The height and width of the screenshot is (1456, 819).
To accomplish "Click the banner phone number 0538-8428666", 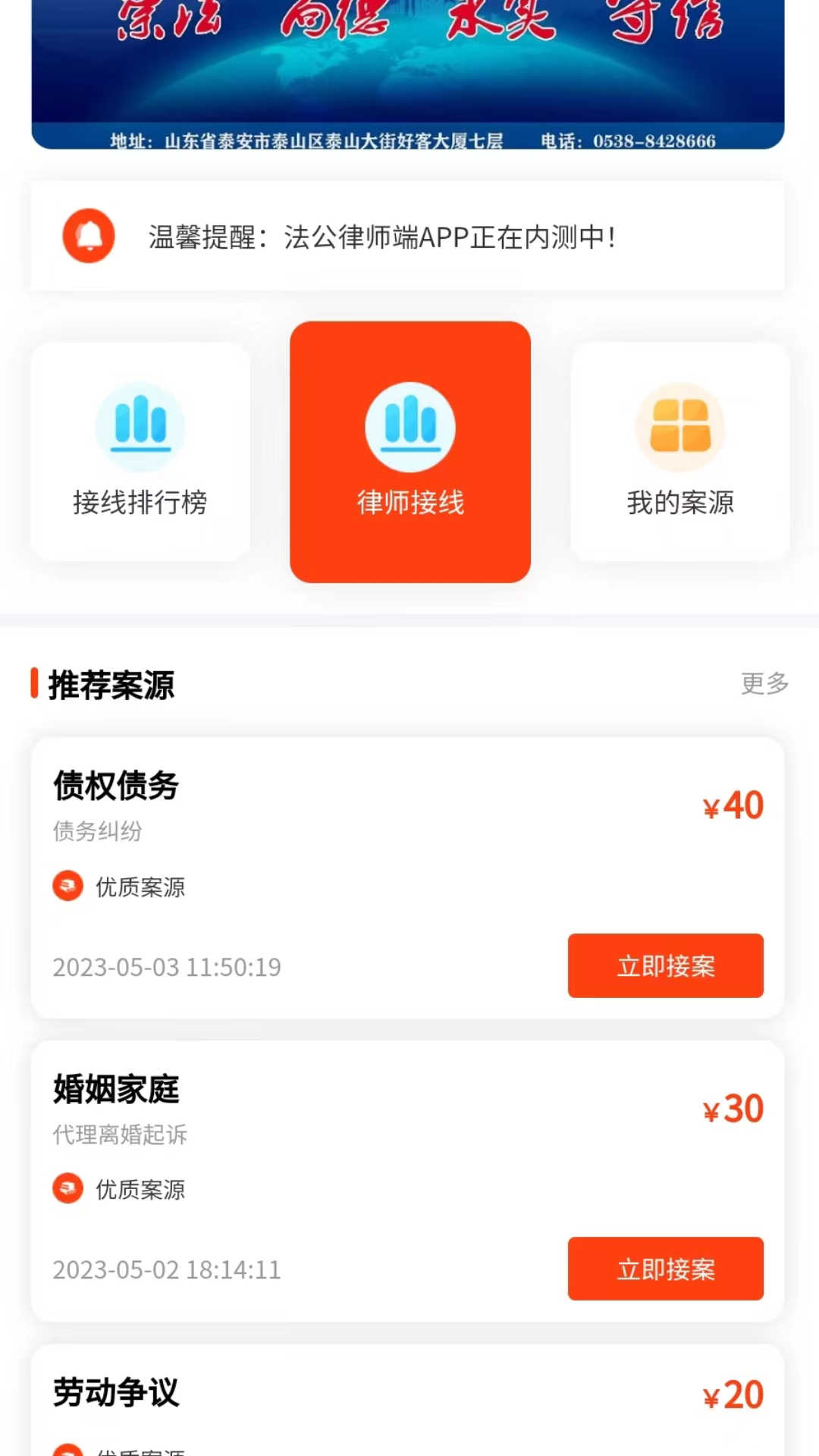I will (654, 140).
